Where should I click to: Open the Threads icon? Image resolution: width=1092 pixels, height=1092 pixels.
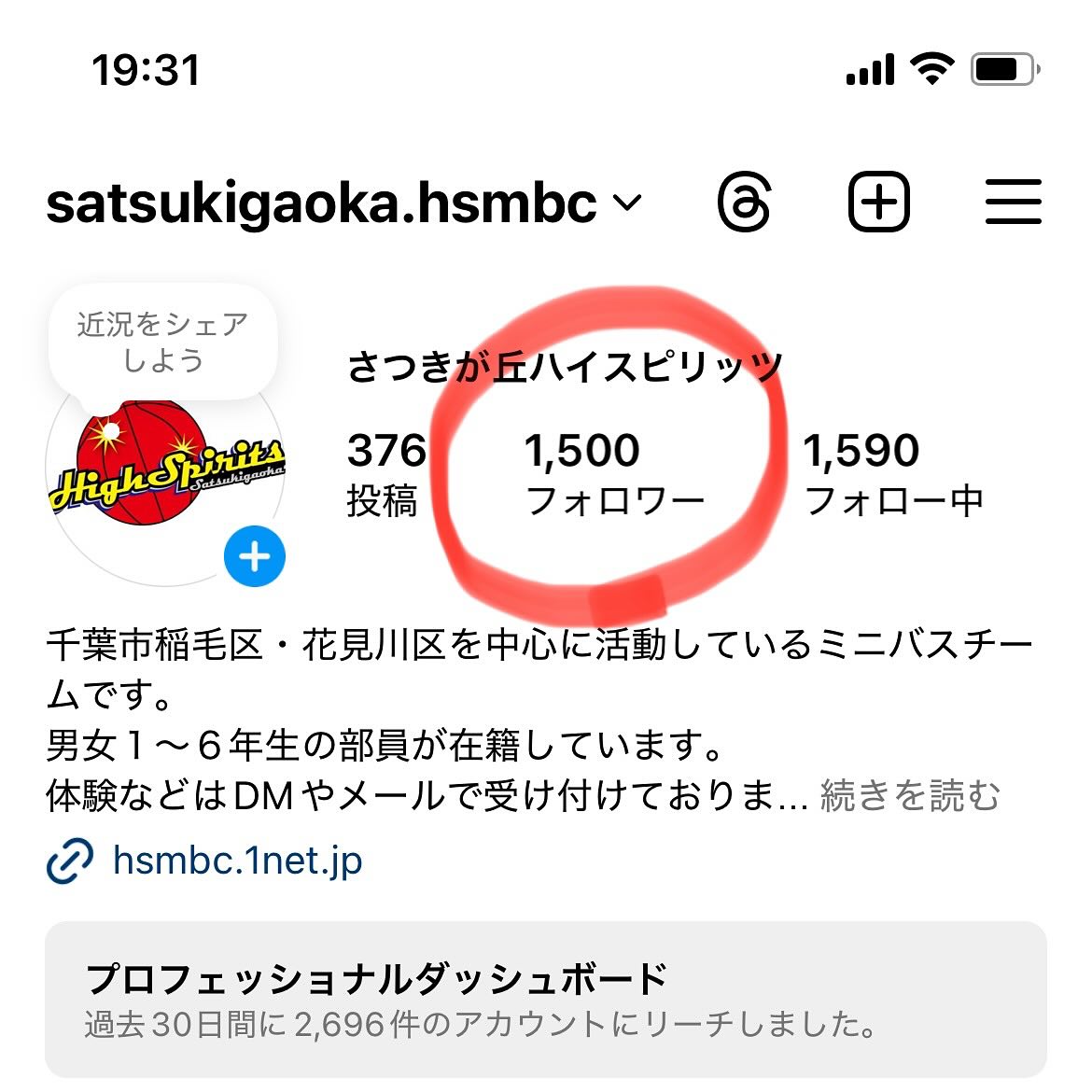point(745,202)
